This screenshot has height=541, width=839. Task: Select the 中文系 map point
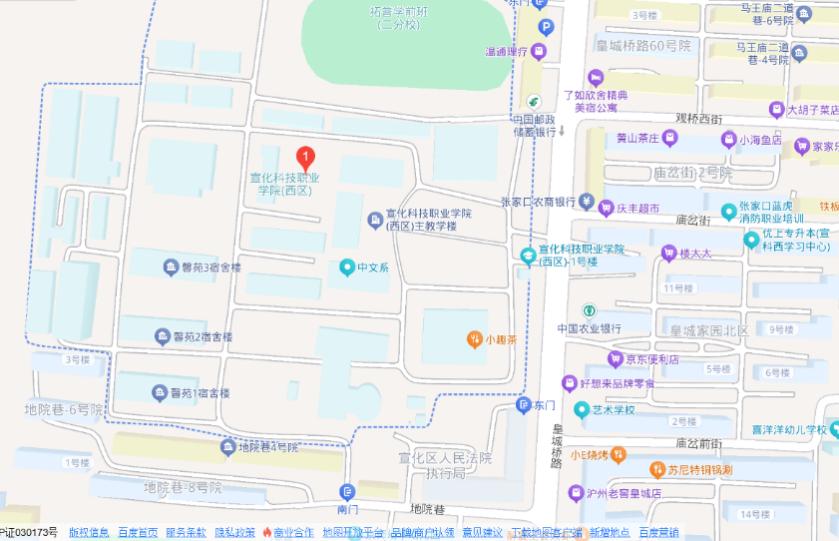[347, 267]
